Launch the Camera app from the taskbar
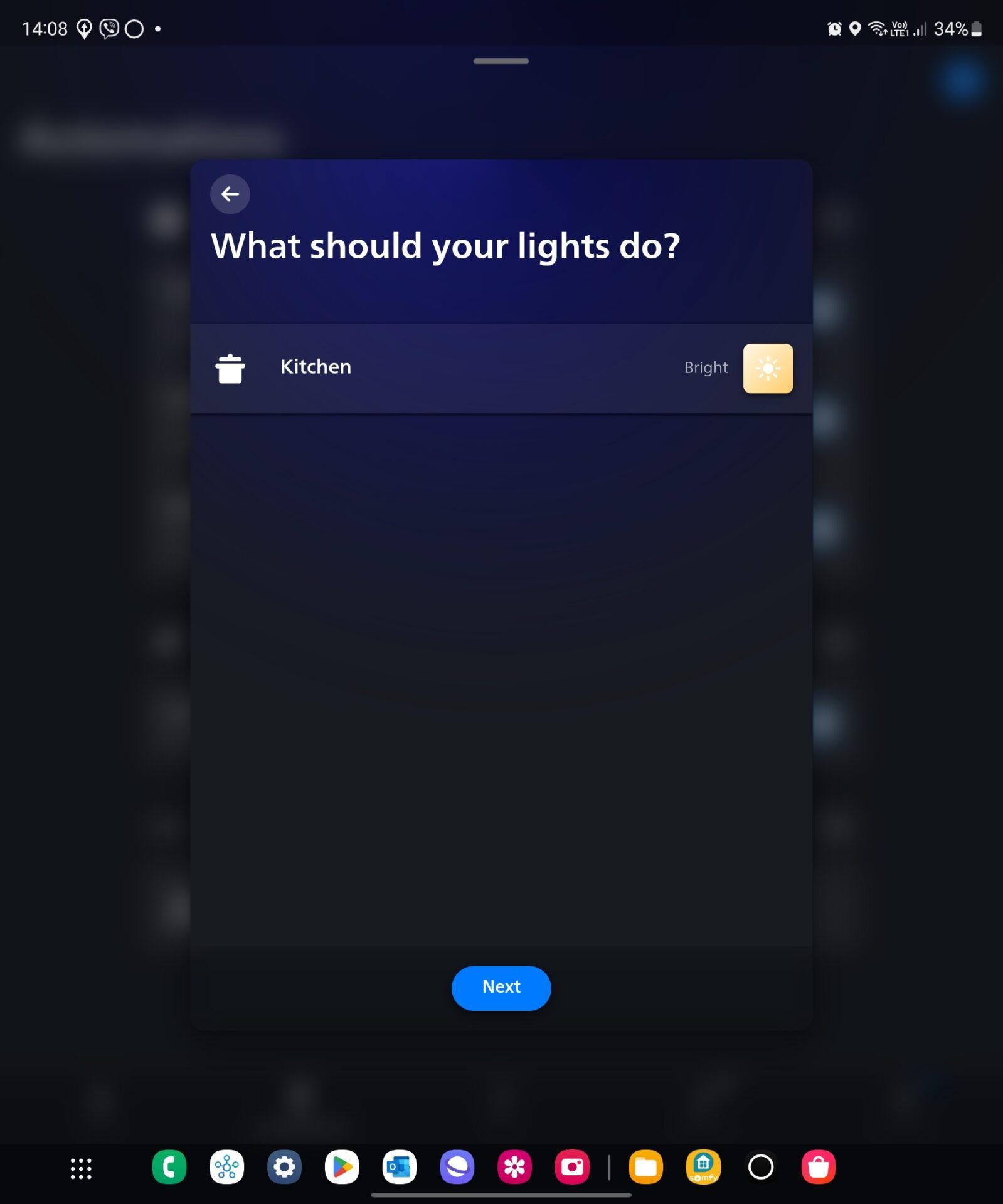 [572, 1167]
